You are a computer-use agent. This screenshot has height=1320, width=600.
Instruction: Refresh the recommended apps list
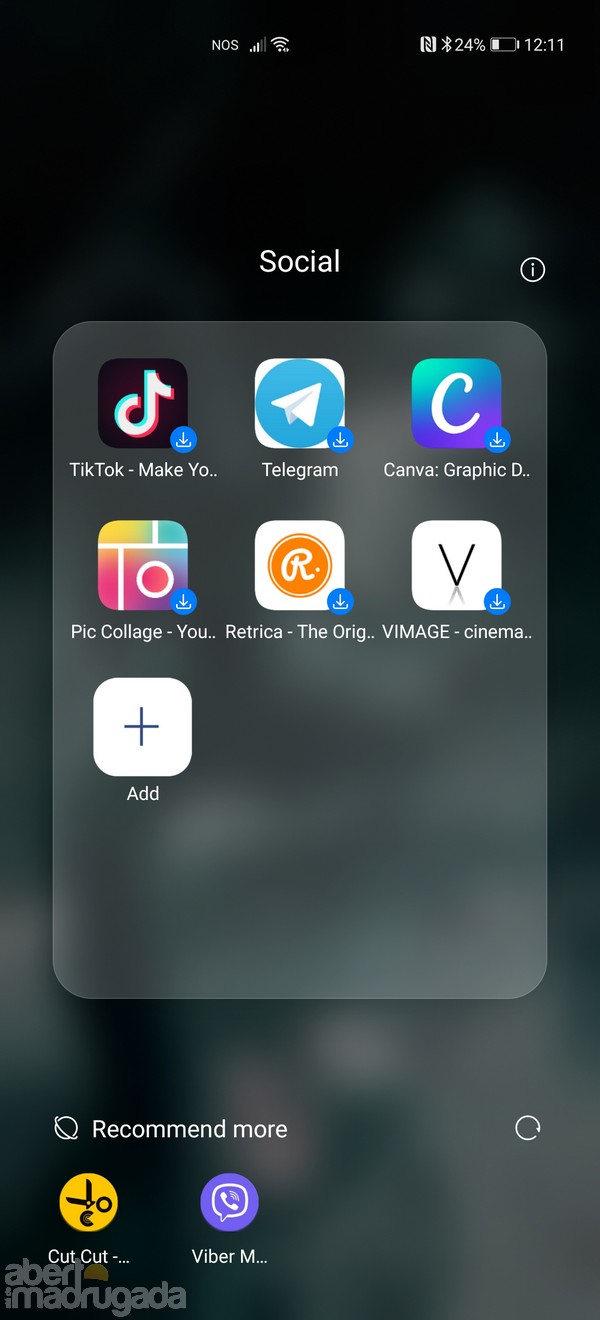(x=528, y=1129)
